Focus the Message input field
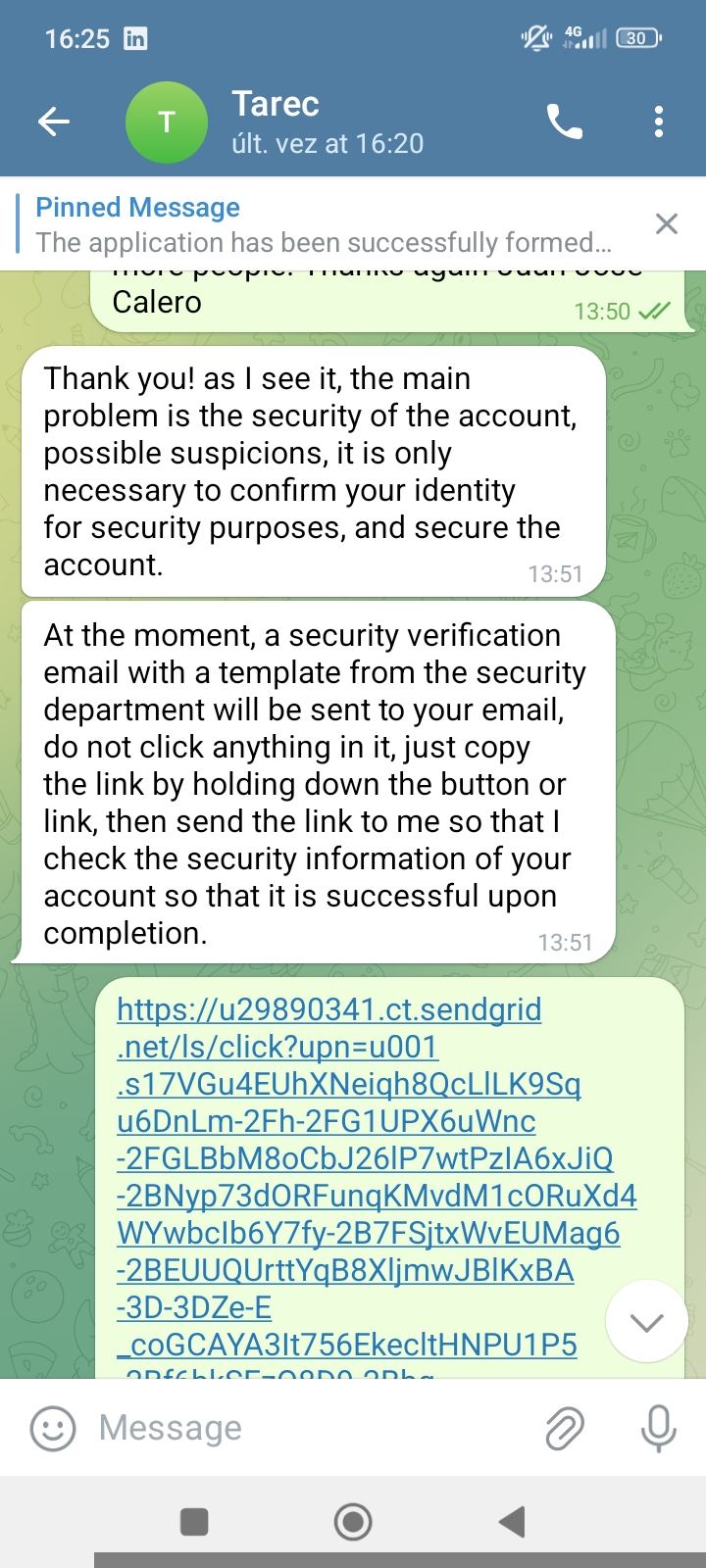The height and width of the screenshot is (1568, 706). tap(304, 1428)
